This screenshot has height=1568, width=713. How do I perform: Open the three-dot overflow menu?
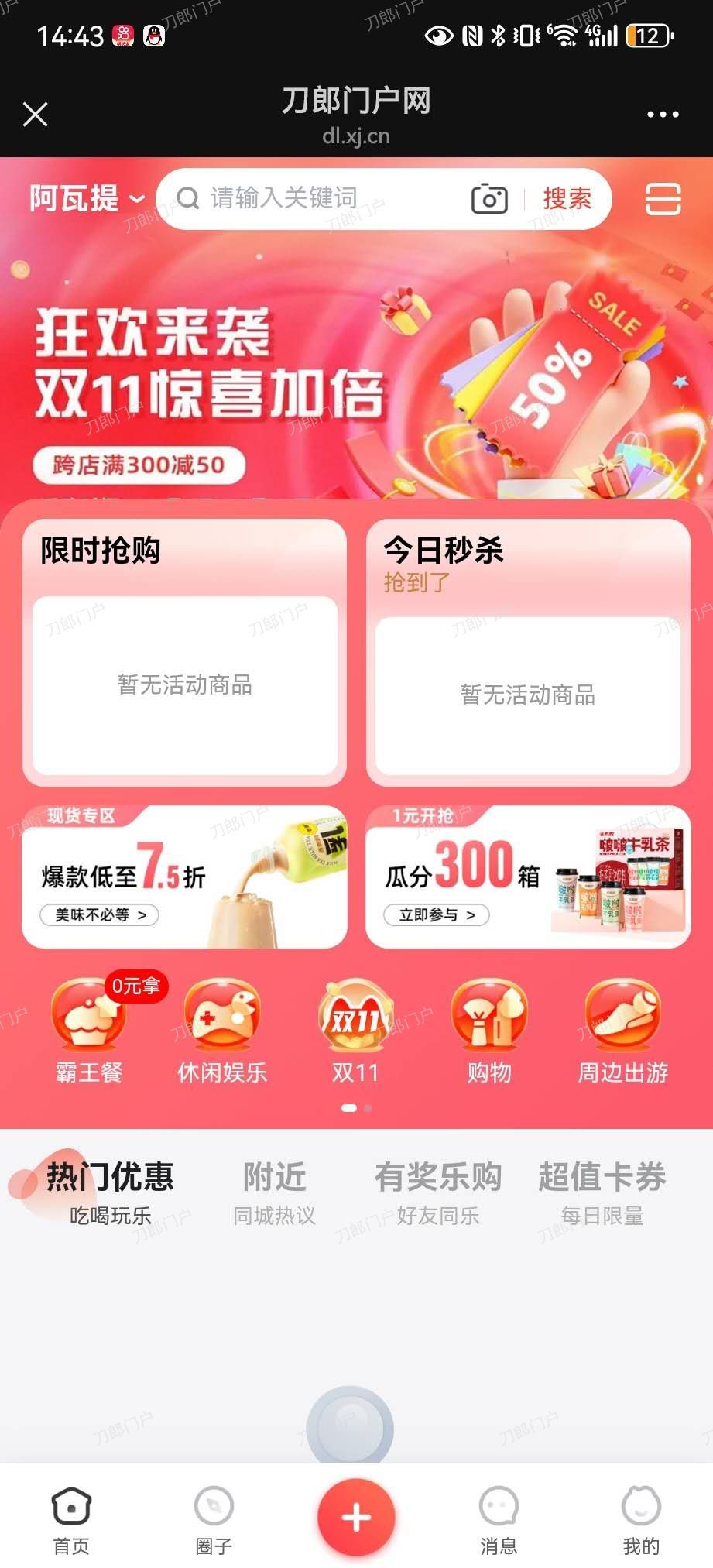point(662,115)
